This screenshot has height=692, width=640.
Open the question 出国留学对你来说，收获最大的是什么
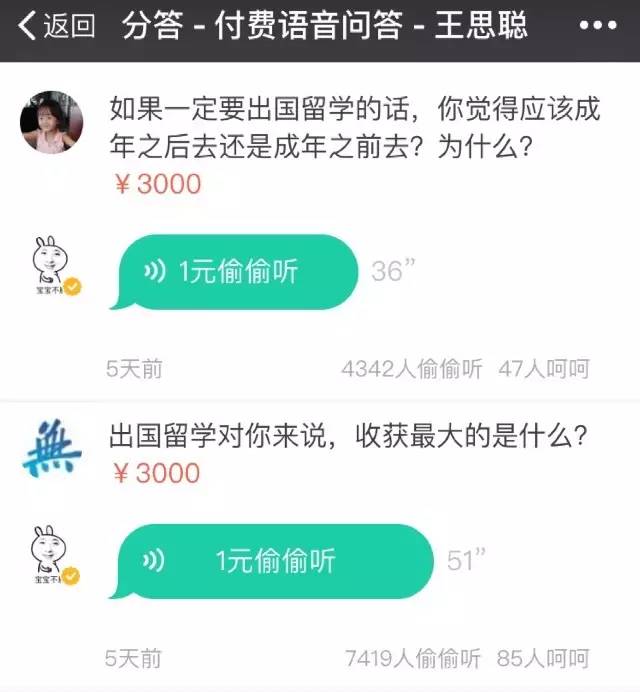[346, 437]
